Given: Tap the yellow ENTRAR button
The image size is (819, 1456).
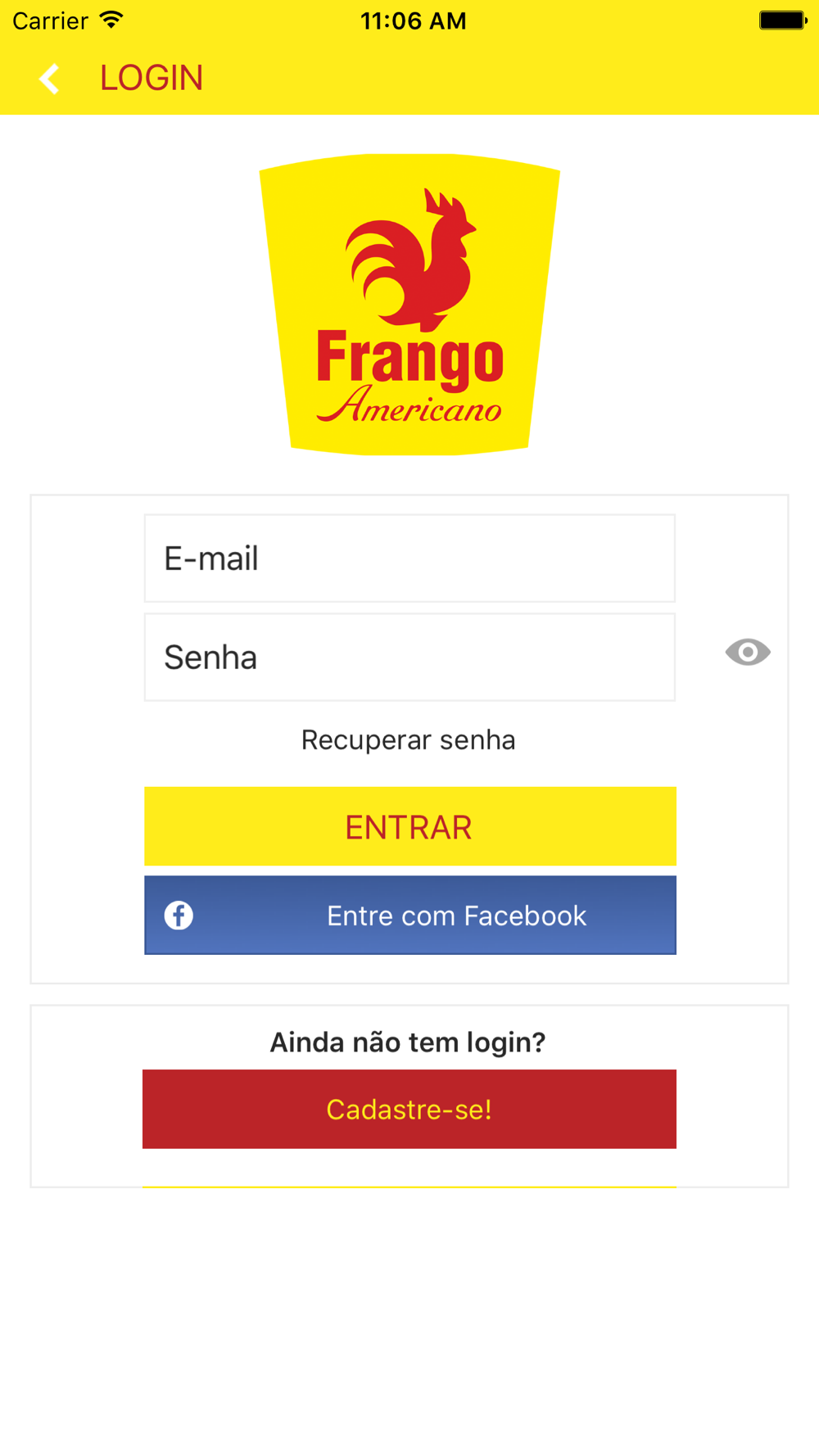Looking at the screenshot, I should (x=410, y=826).
